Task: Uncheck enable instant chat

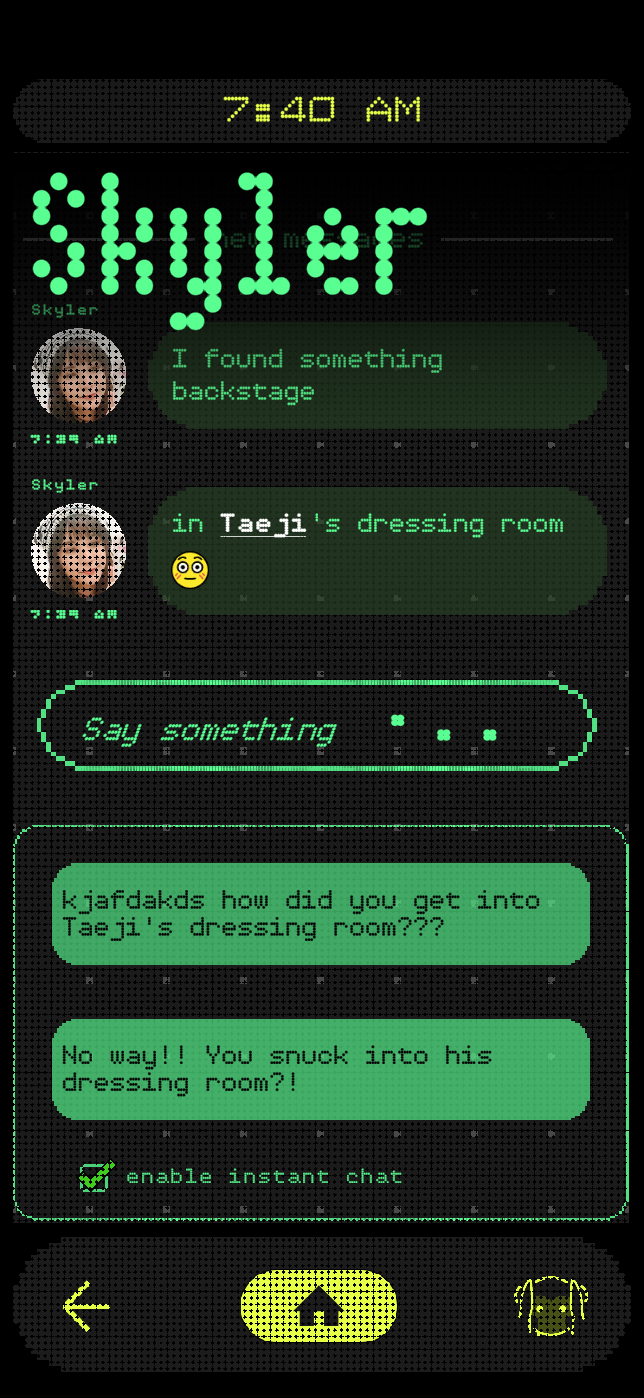Action: tap(95, 1177)
